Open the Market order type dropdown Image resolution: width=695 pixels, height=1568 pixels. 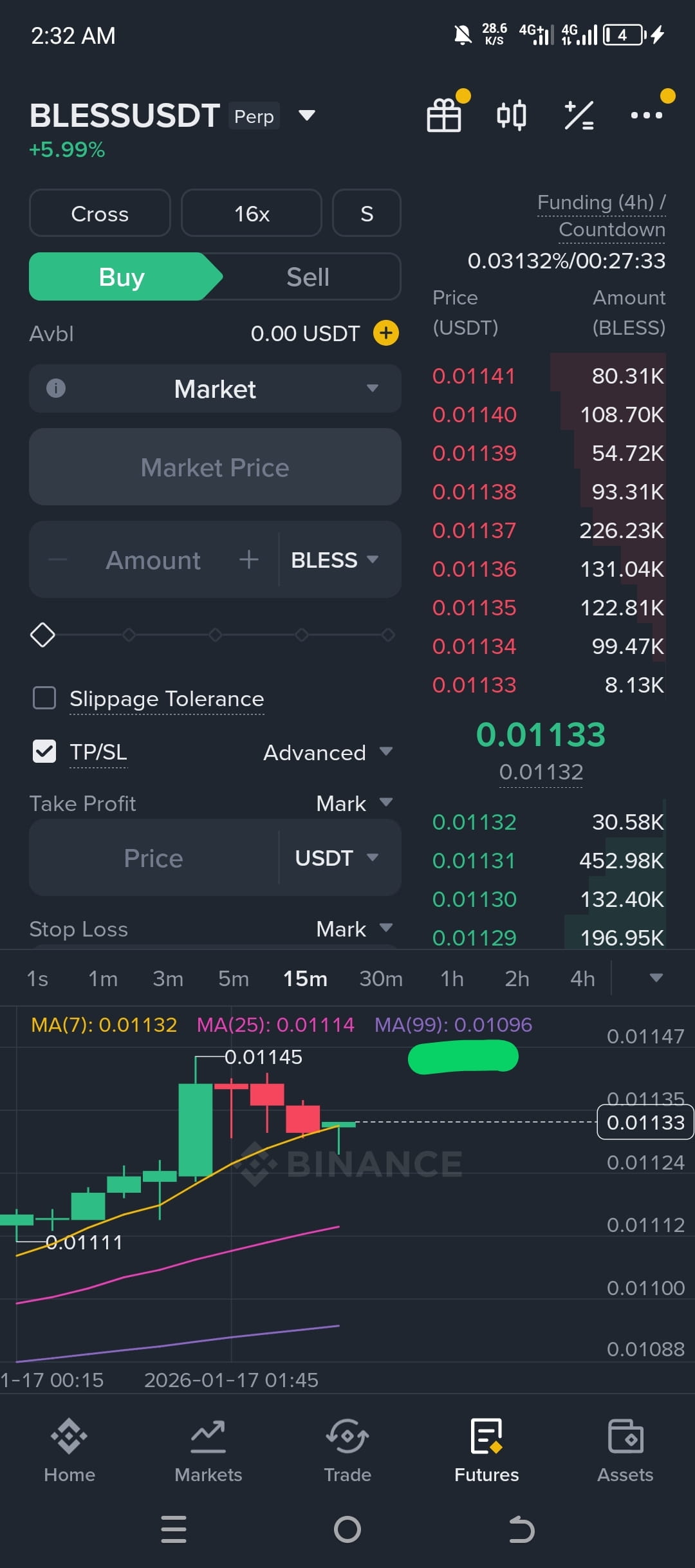point(215,389)
